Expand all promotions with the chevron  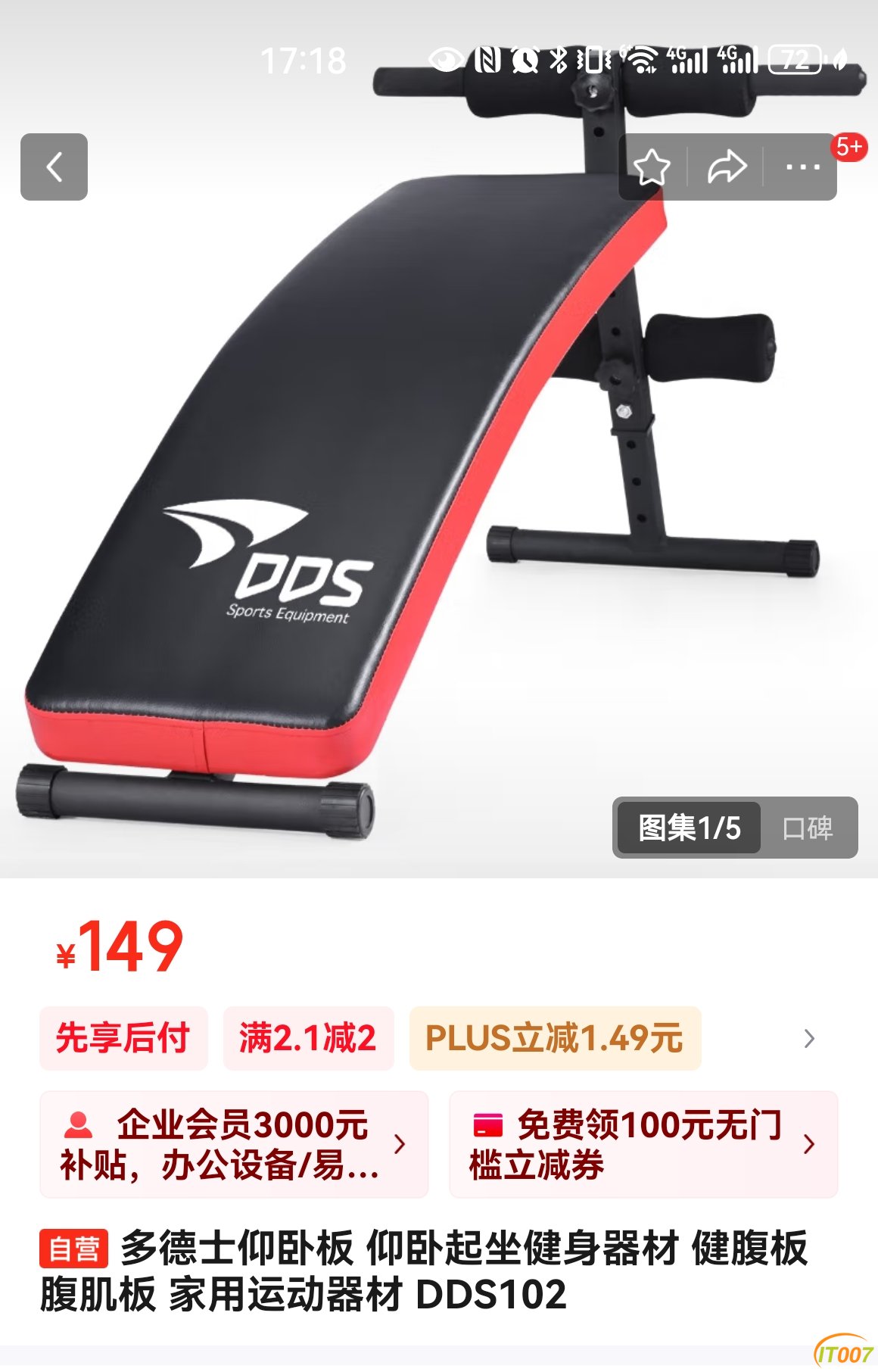tap(809, 1038)
